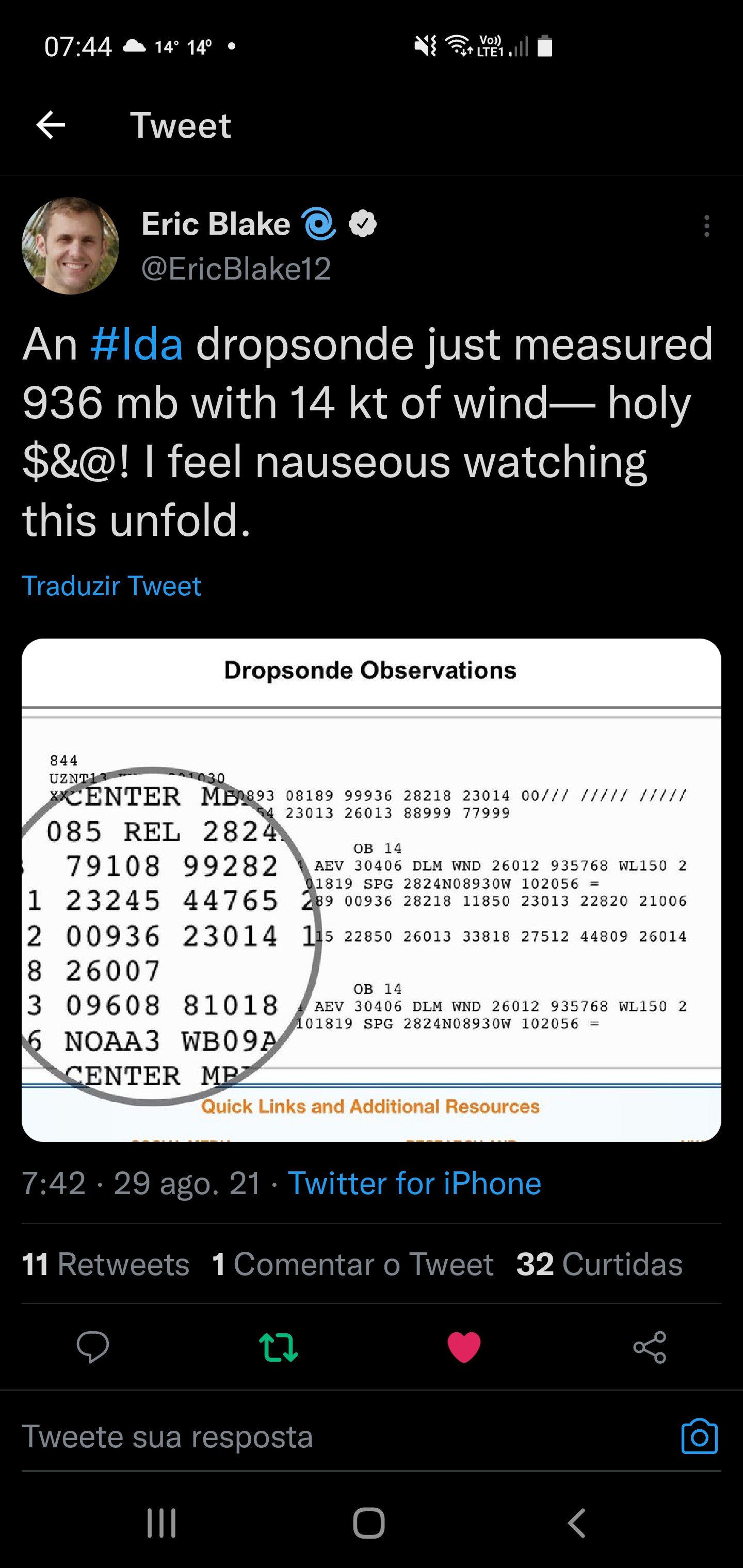The width and height of the screenshot is (743, 1568).
Task: Go to the phone's home screen
Action: (369, 1524)
